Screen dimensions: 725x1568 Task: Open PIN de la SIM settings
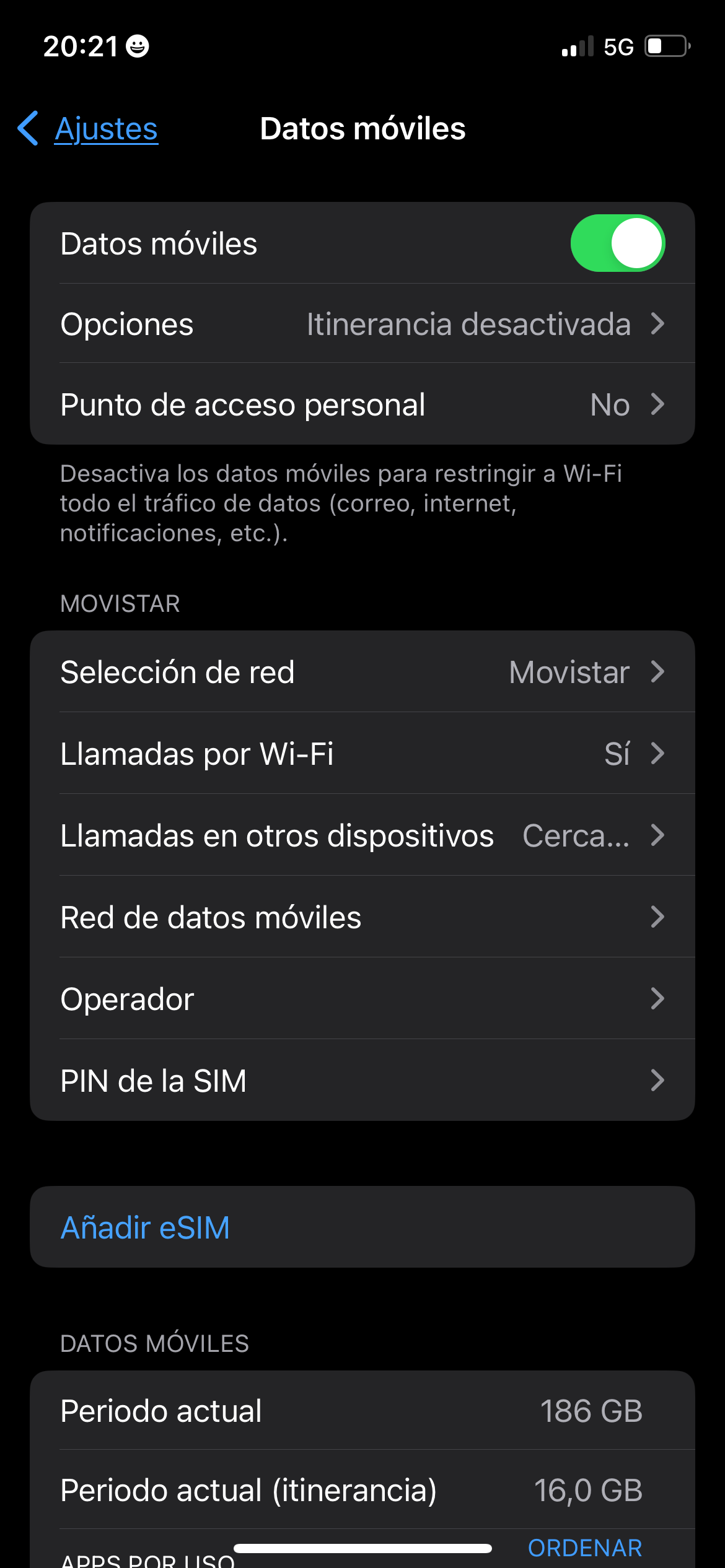[362, 1081]
